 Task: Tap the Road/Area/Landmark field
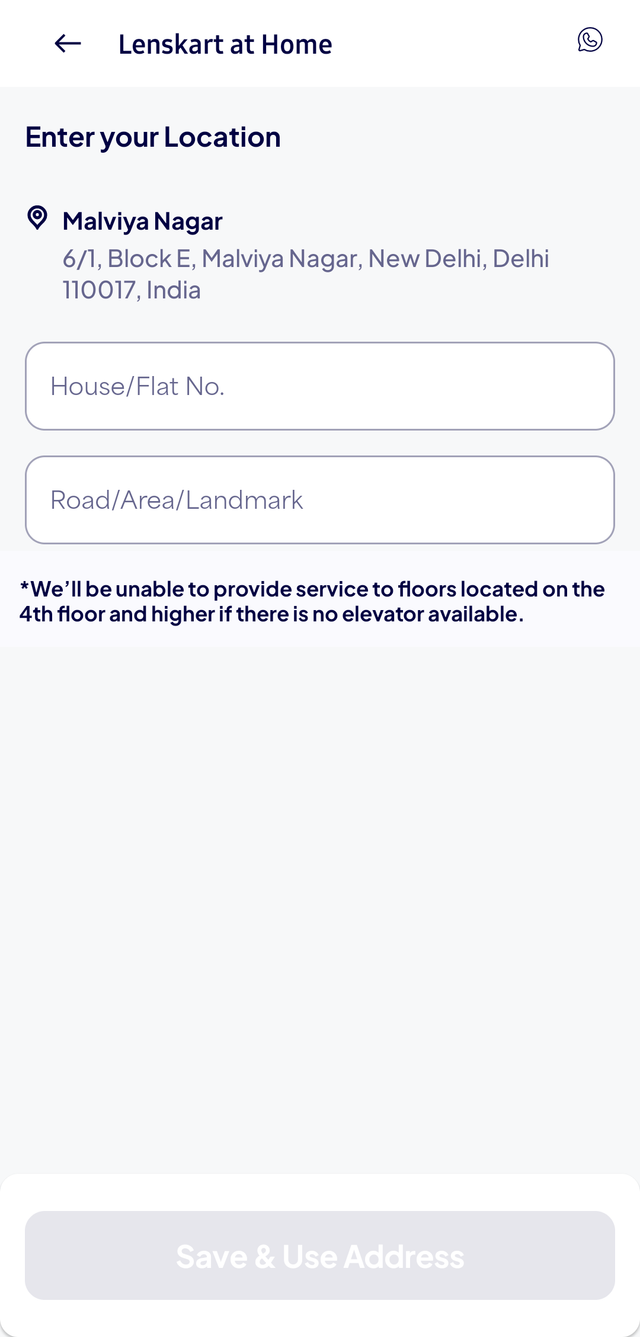(x=320, y=500)
